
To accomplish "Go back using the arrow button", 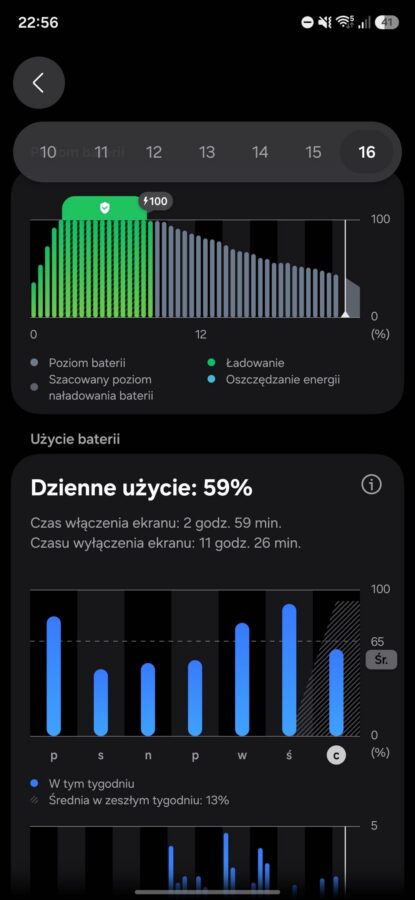I will tap(38, 83).
